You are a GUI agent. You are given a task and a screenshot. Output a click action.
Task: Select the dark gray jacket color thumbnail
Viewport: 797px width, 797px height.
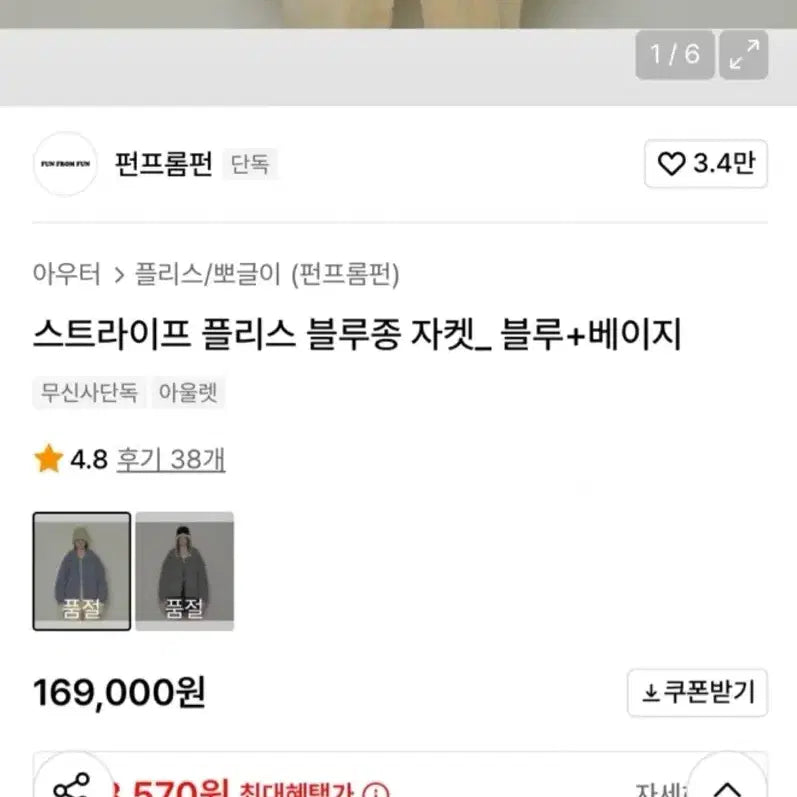point(185,571)
